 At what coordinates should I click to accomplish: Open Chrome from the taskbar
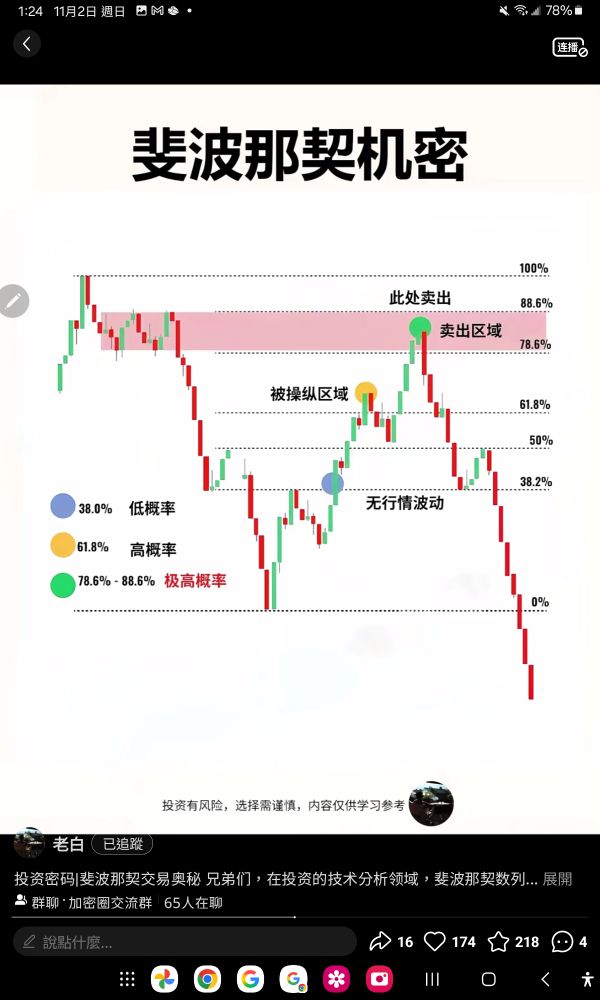point(207,979)
